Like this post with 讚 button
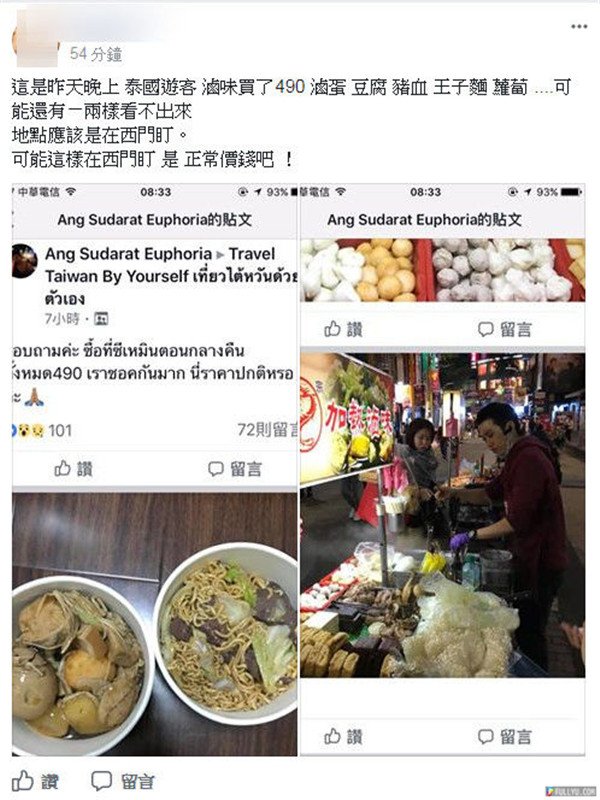Screen dimensions: 600x800 37,780
